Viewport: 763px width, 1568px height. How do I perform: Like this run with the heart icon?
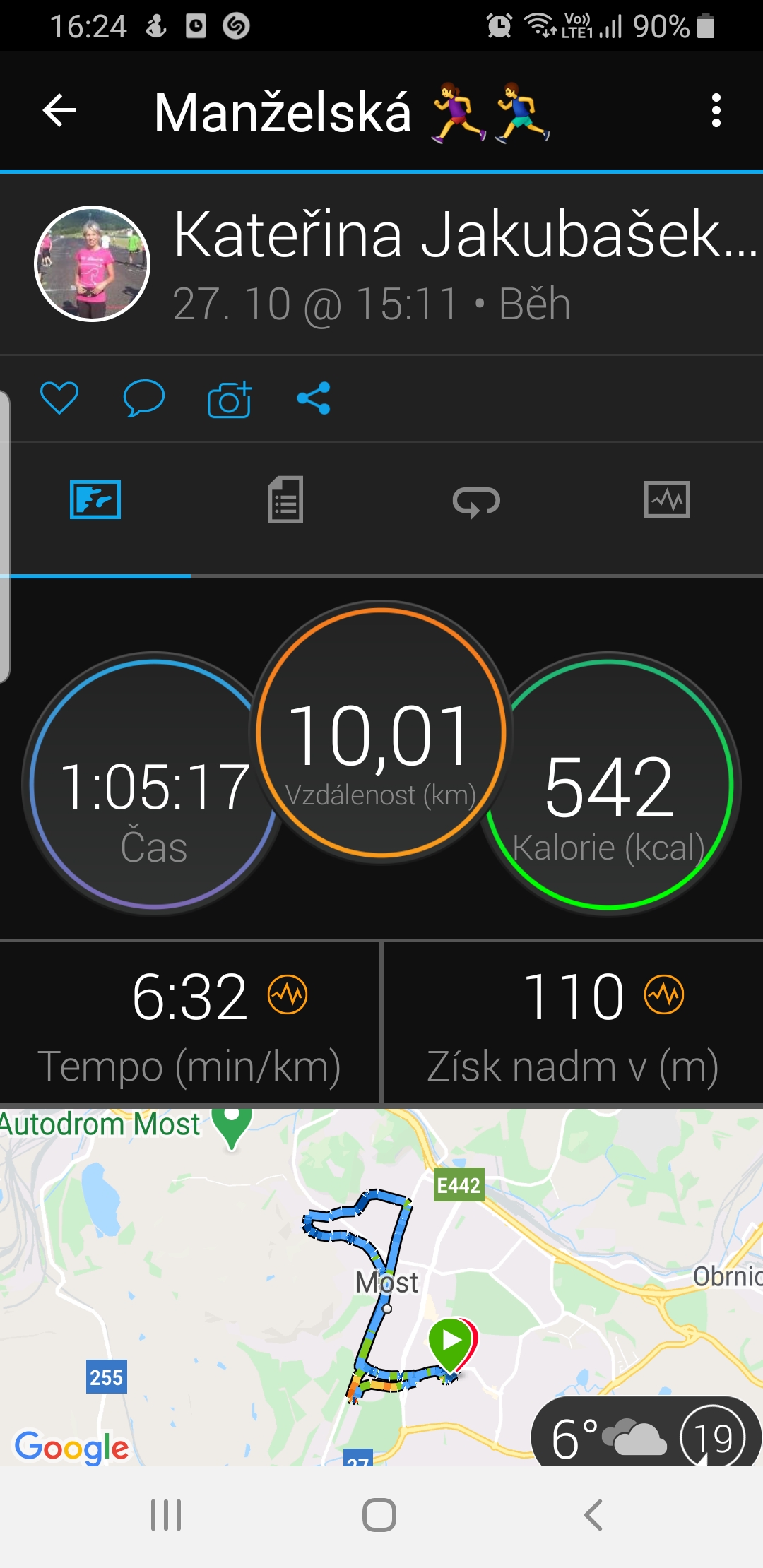coord(59,398)
